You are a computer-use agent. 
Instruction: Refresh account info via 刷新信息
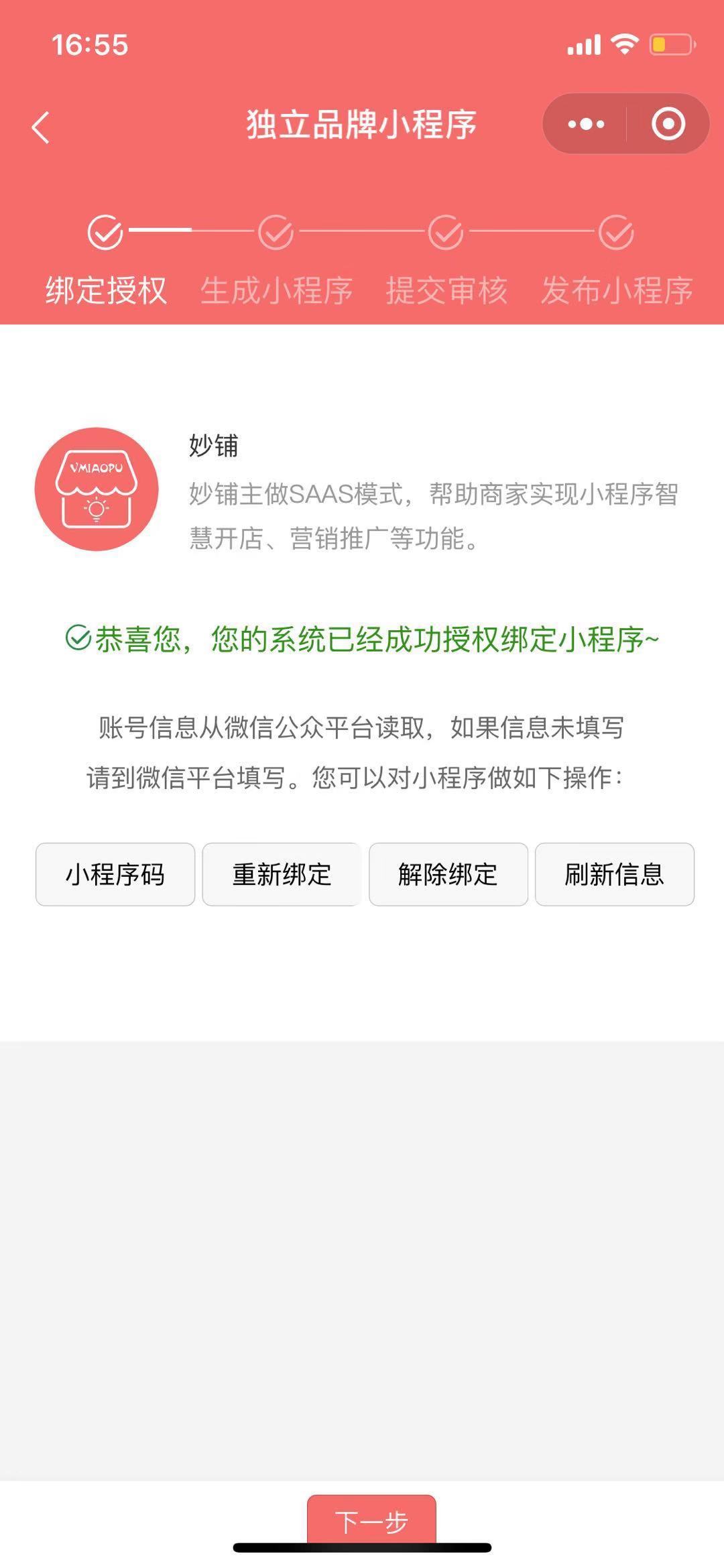(615, 874)
